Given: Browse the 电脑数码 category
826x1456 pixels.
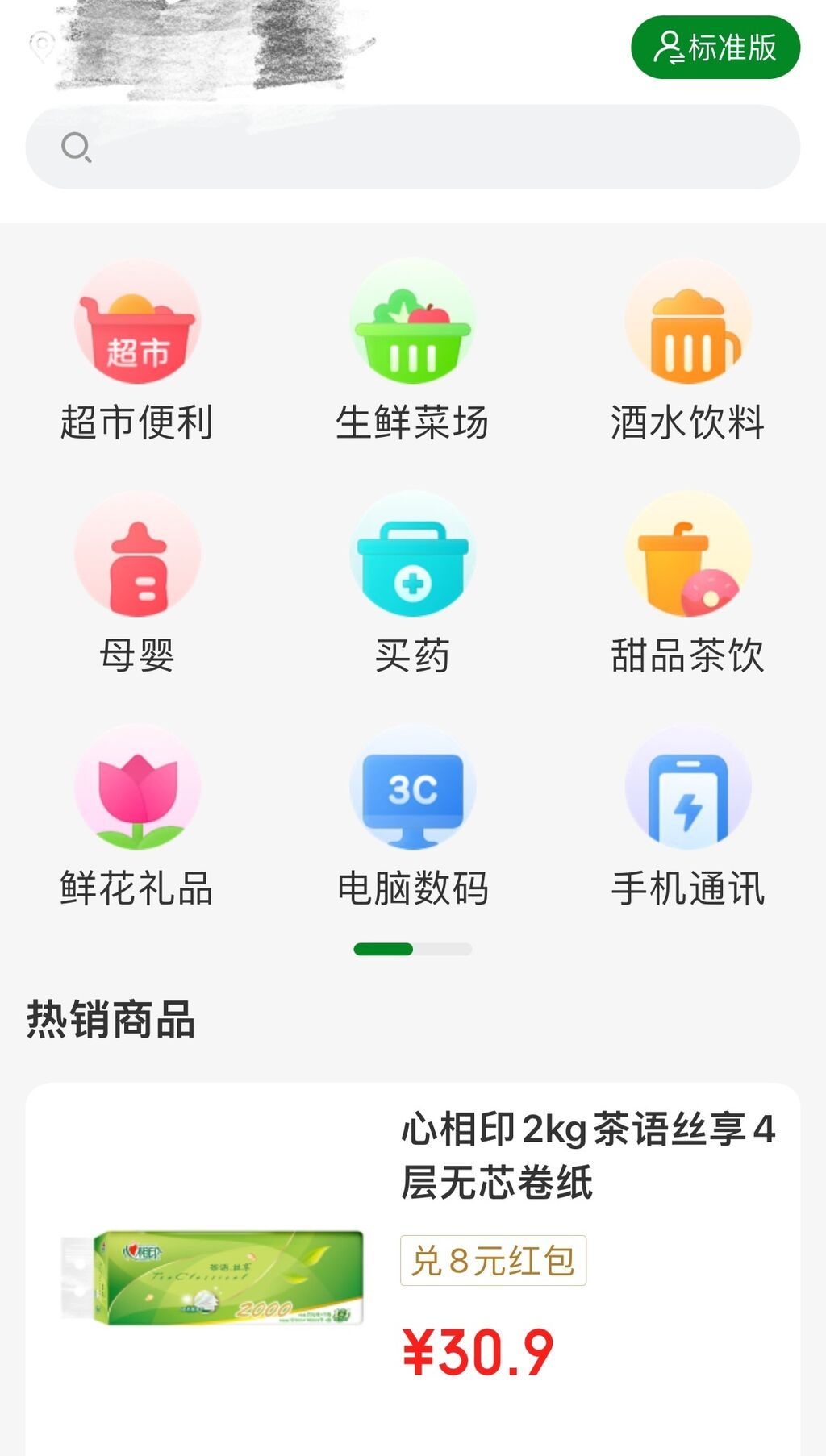Looking at the screenshot, I should point(412,817).
